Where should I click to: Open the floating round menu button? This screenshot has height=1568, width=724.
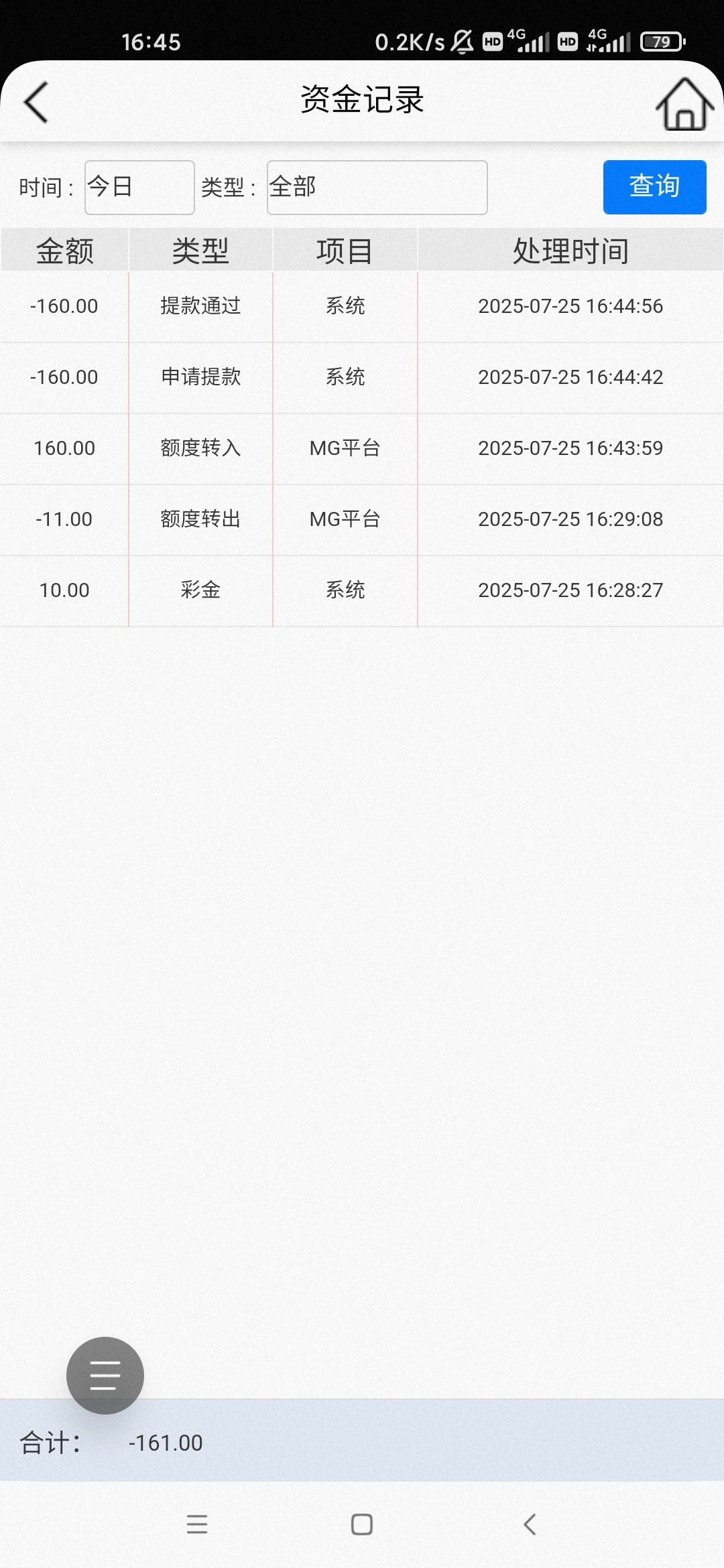click(x=105, y=1375)
